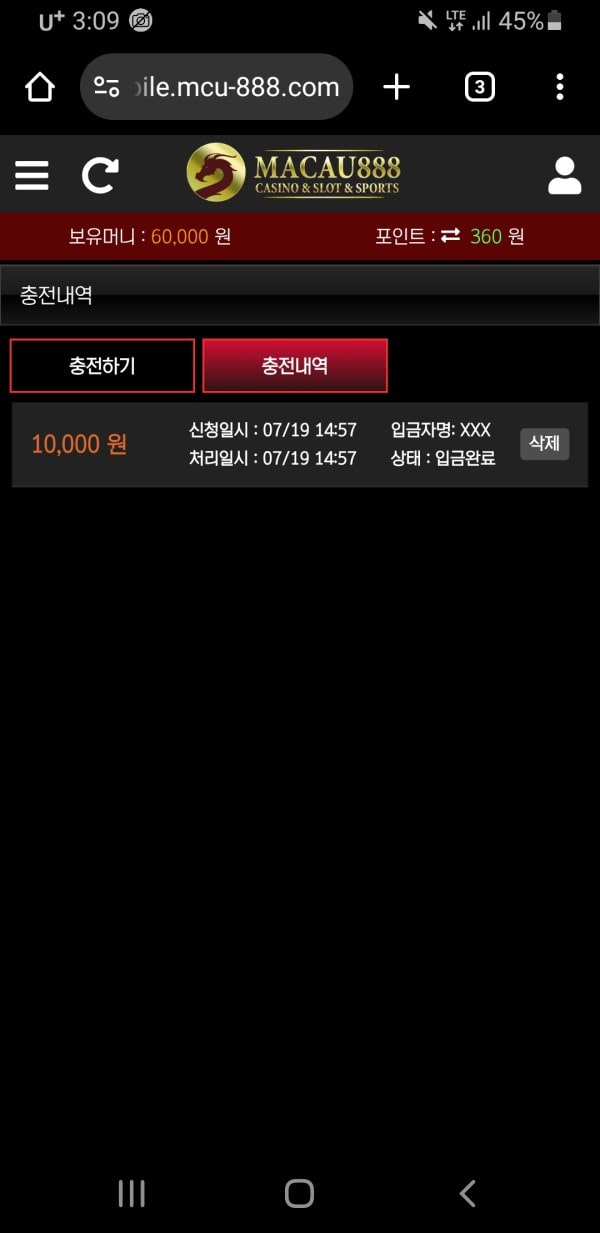This screenshot has height=1233, width=600.
Task: Open browser overflow menu
Action: pyautogui.click(x=560, y=88)
